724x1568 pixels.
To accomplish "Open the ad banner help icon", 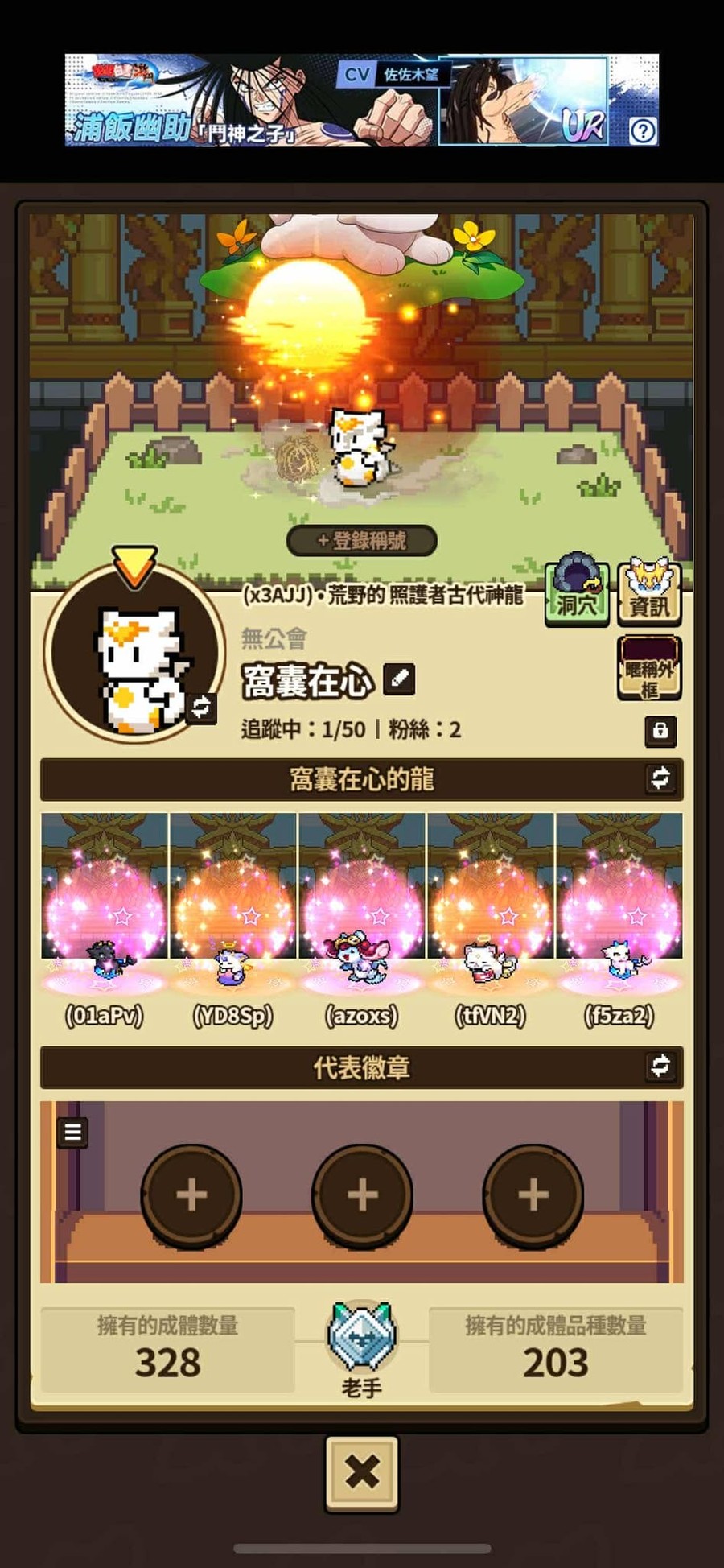I will pyautogui.click(x=643, y=130).
